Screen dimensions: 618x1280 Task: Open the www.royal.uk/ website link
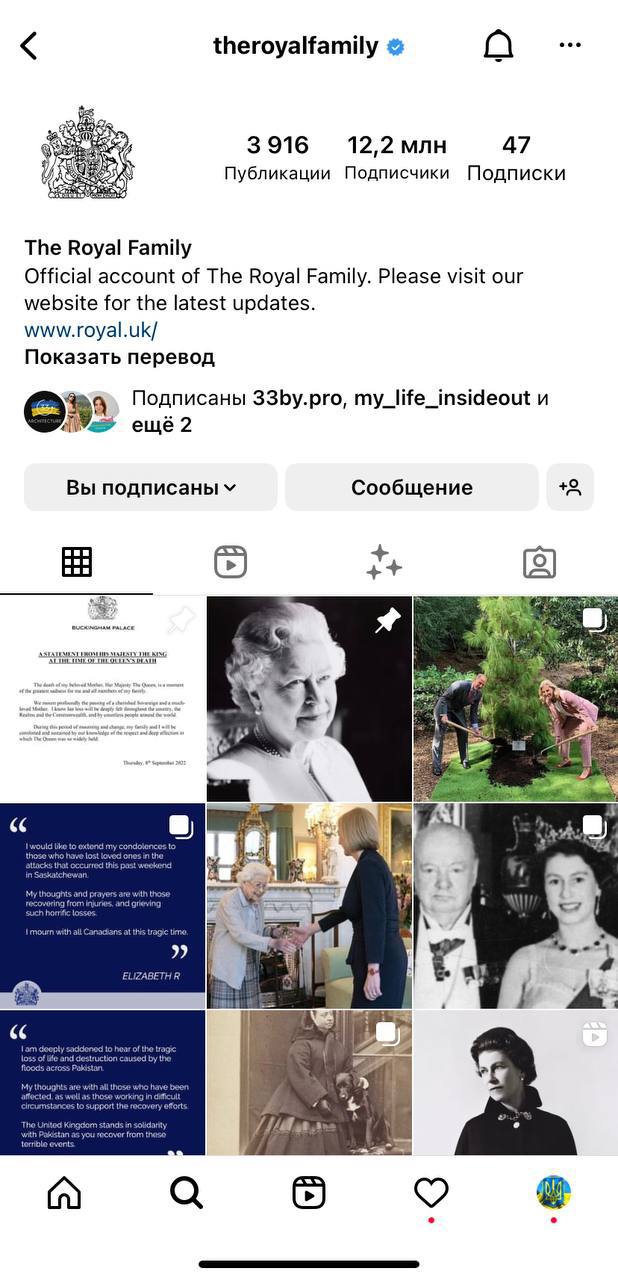pyautogui.click(x=91, y=330)
